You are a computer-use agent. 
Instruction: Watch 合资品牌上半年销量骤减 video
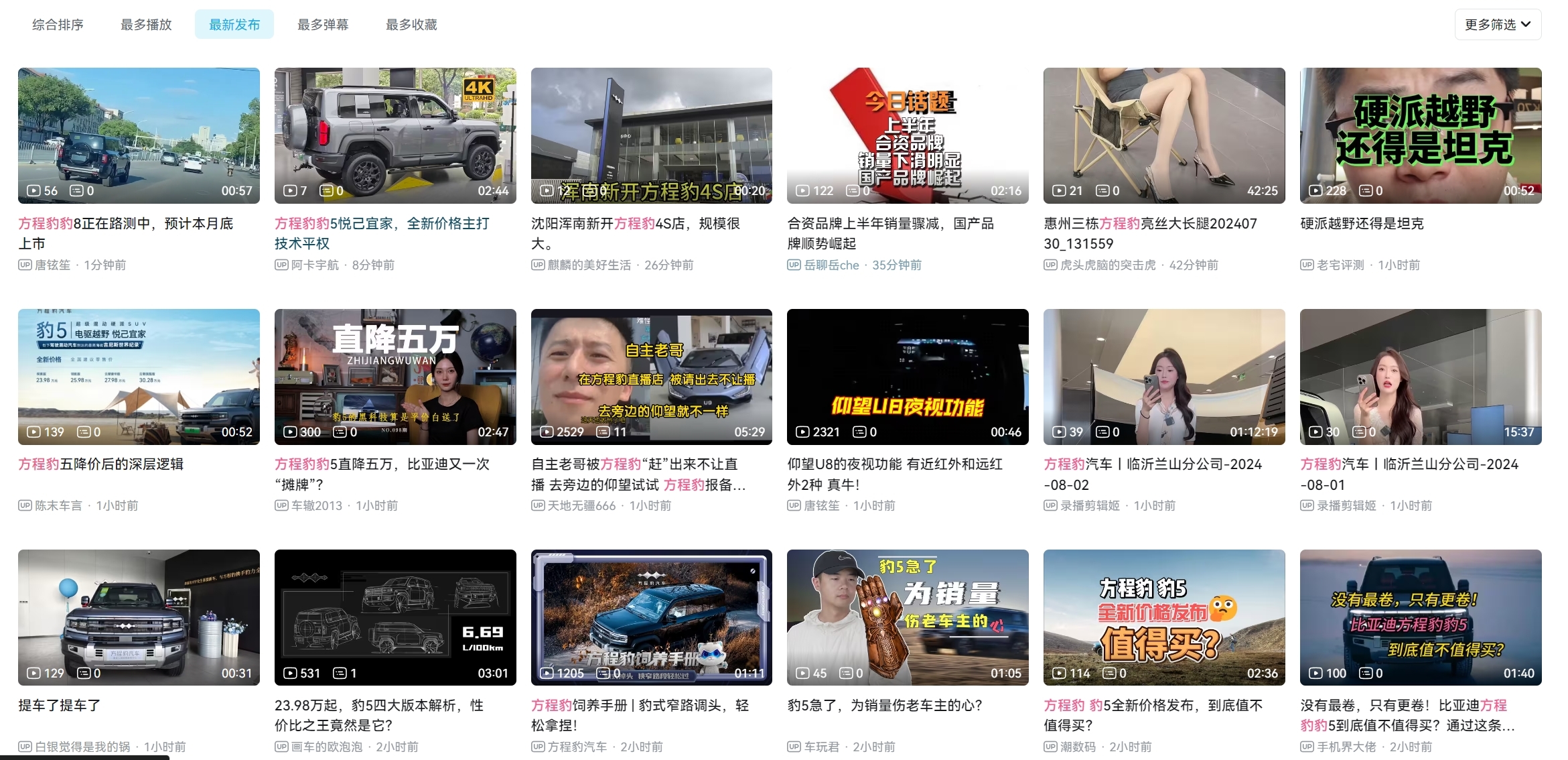[x=908, y=135]
